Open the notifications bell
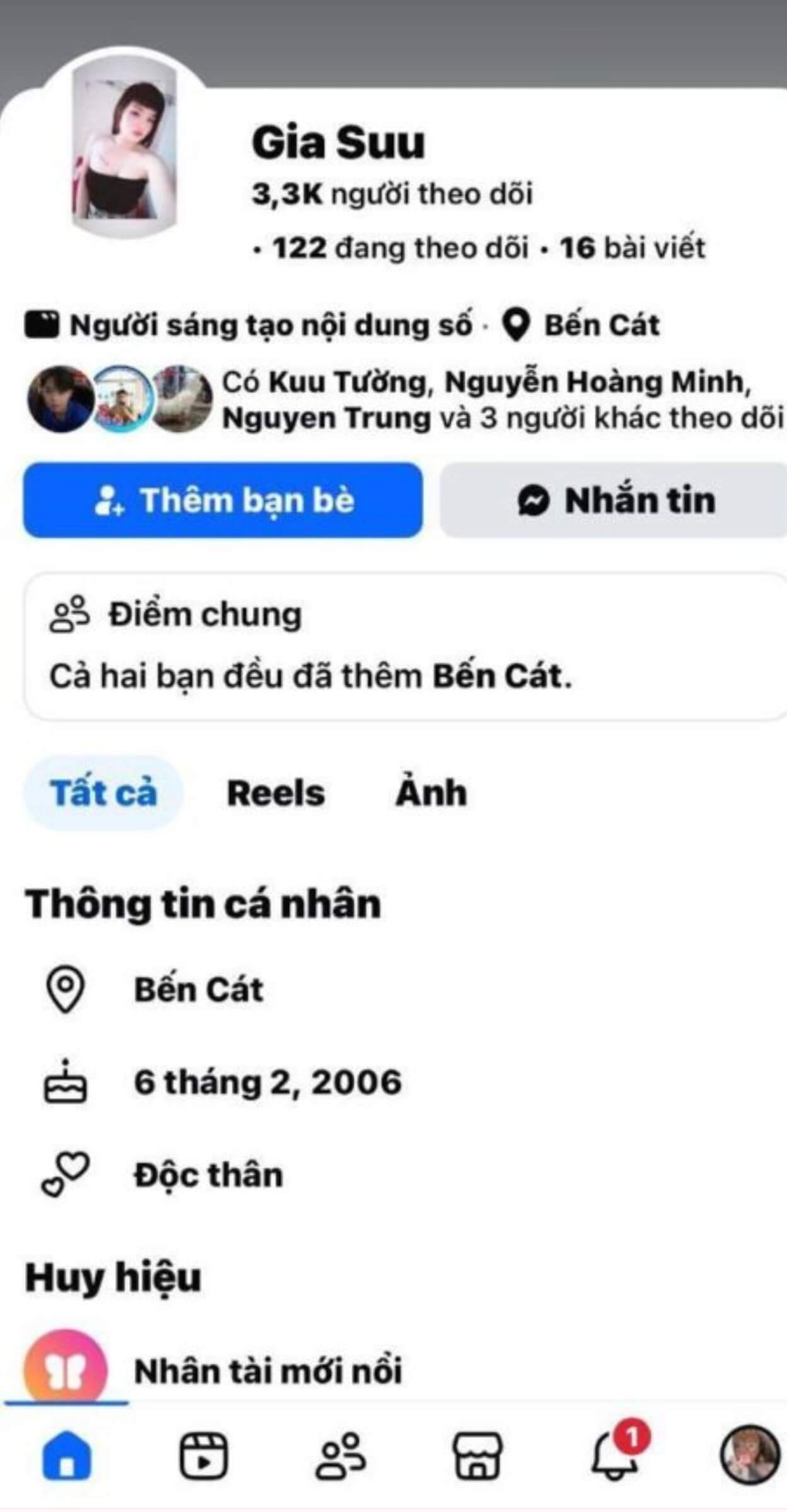787x1512 pixels. tap(616, 1455)
